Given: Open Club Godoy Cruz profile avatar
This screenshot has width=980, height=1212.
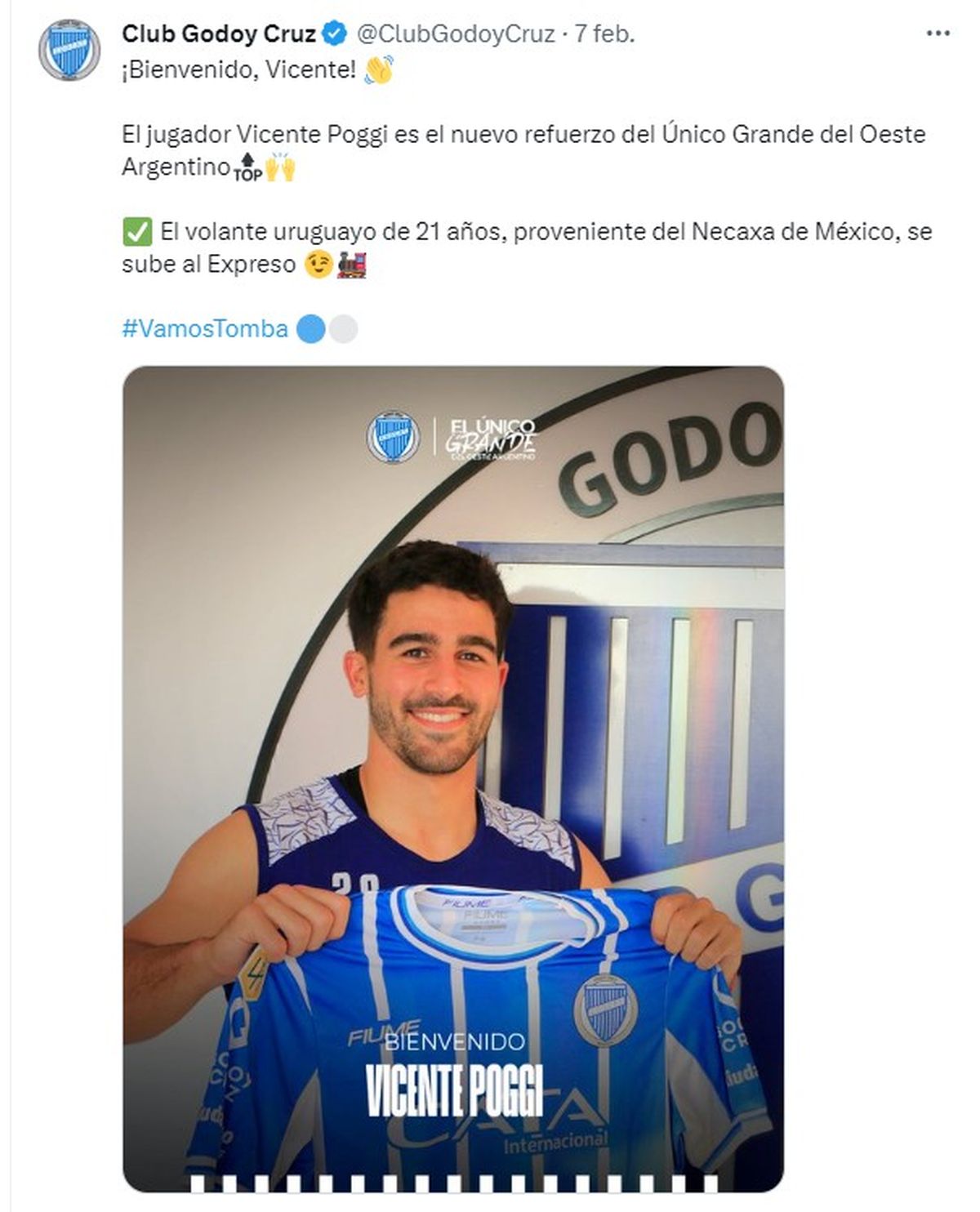Looking at the screenshot, I should (69, 50).
